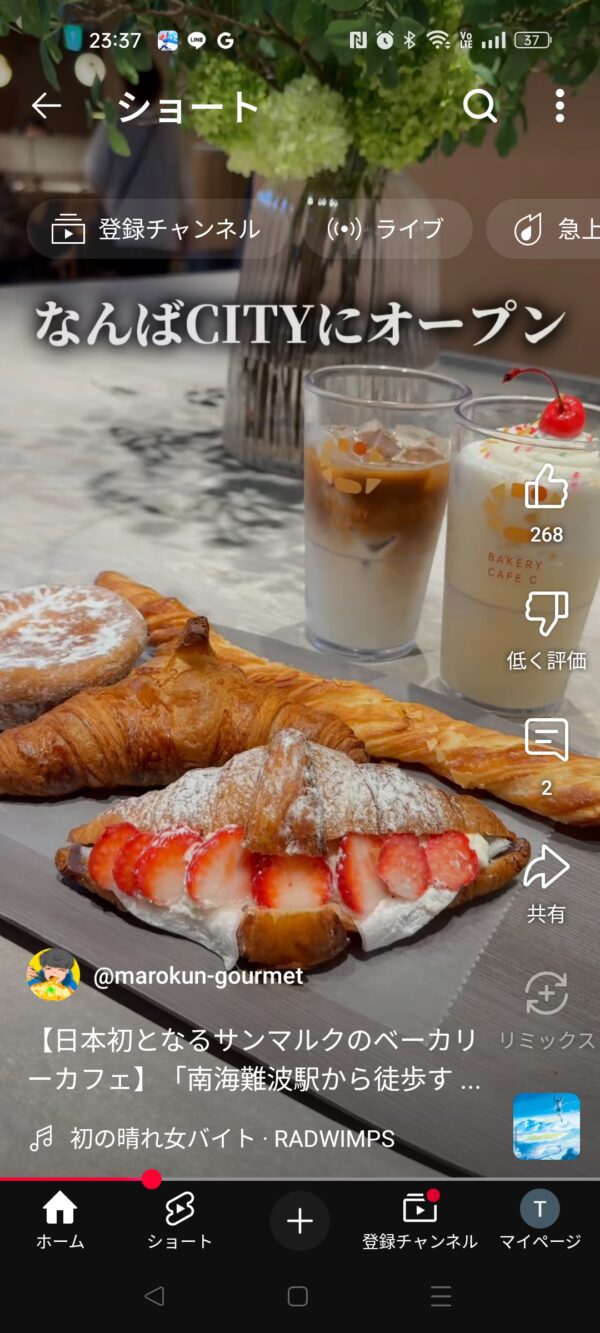Go back using the top-left arrow
The width and height of the screenshot is (600, 1333).
point(46,106)
